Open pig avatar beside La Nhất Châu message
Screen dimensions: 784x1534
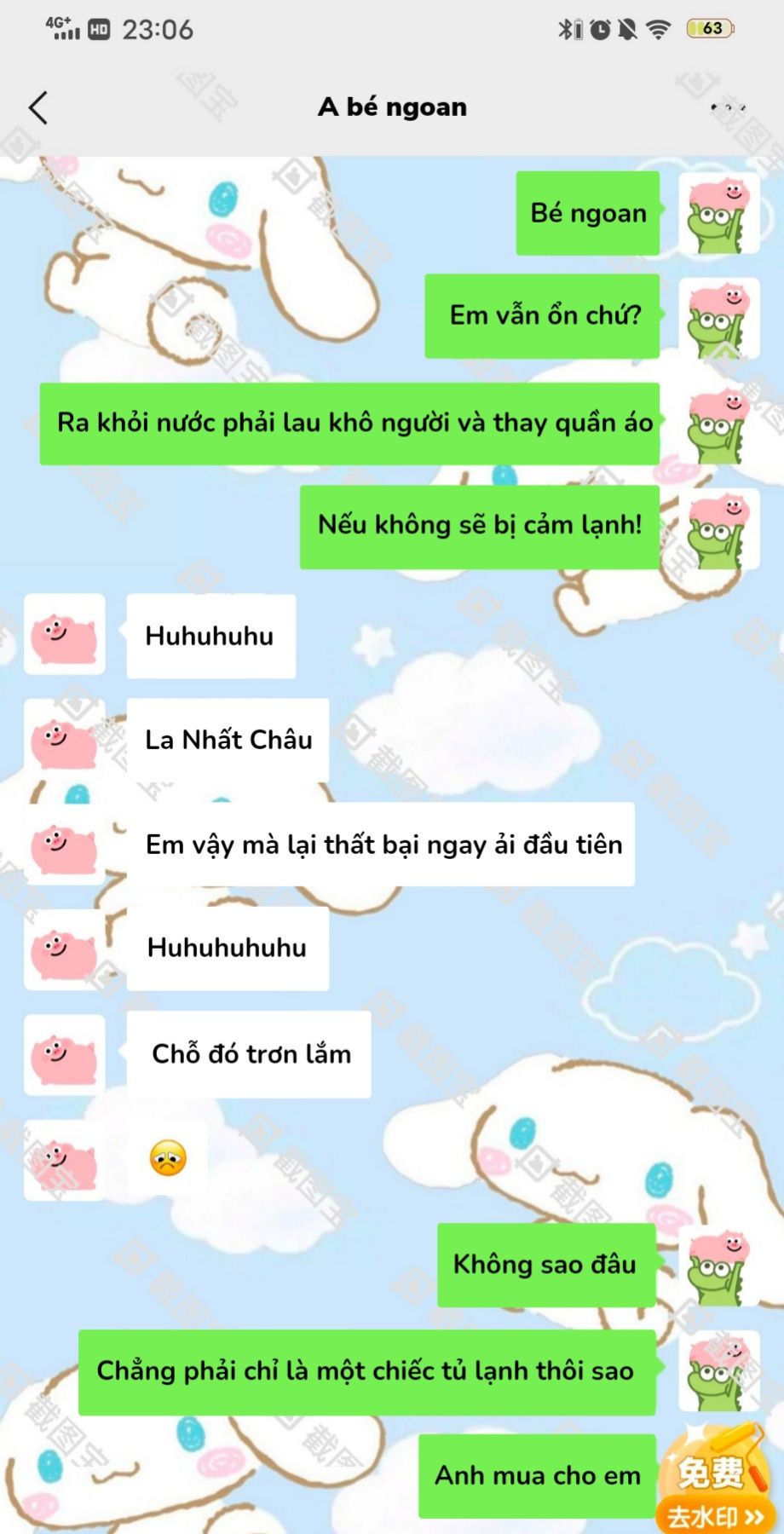[64, 740]
